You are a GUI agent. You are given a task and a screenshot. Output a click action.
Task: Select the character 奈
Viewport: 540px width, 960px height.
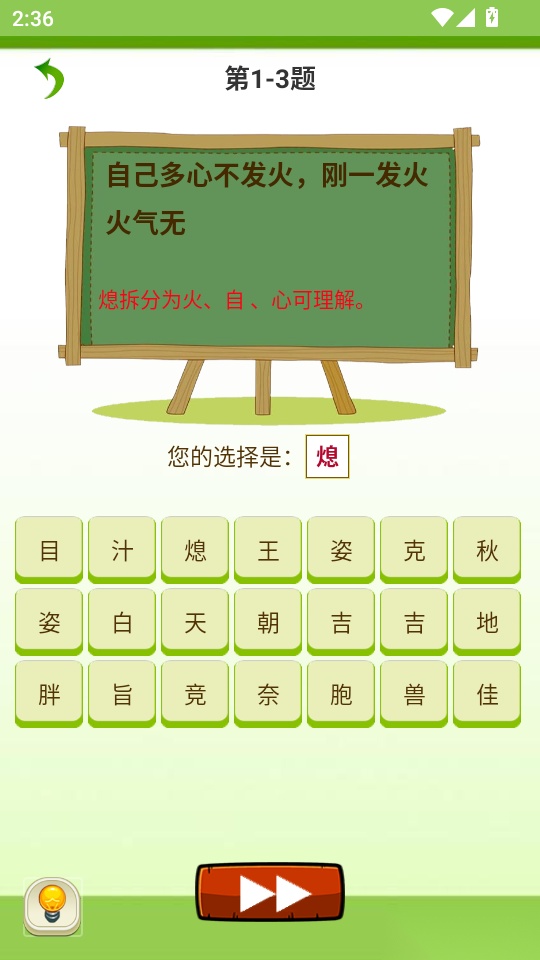click(268, 694)
